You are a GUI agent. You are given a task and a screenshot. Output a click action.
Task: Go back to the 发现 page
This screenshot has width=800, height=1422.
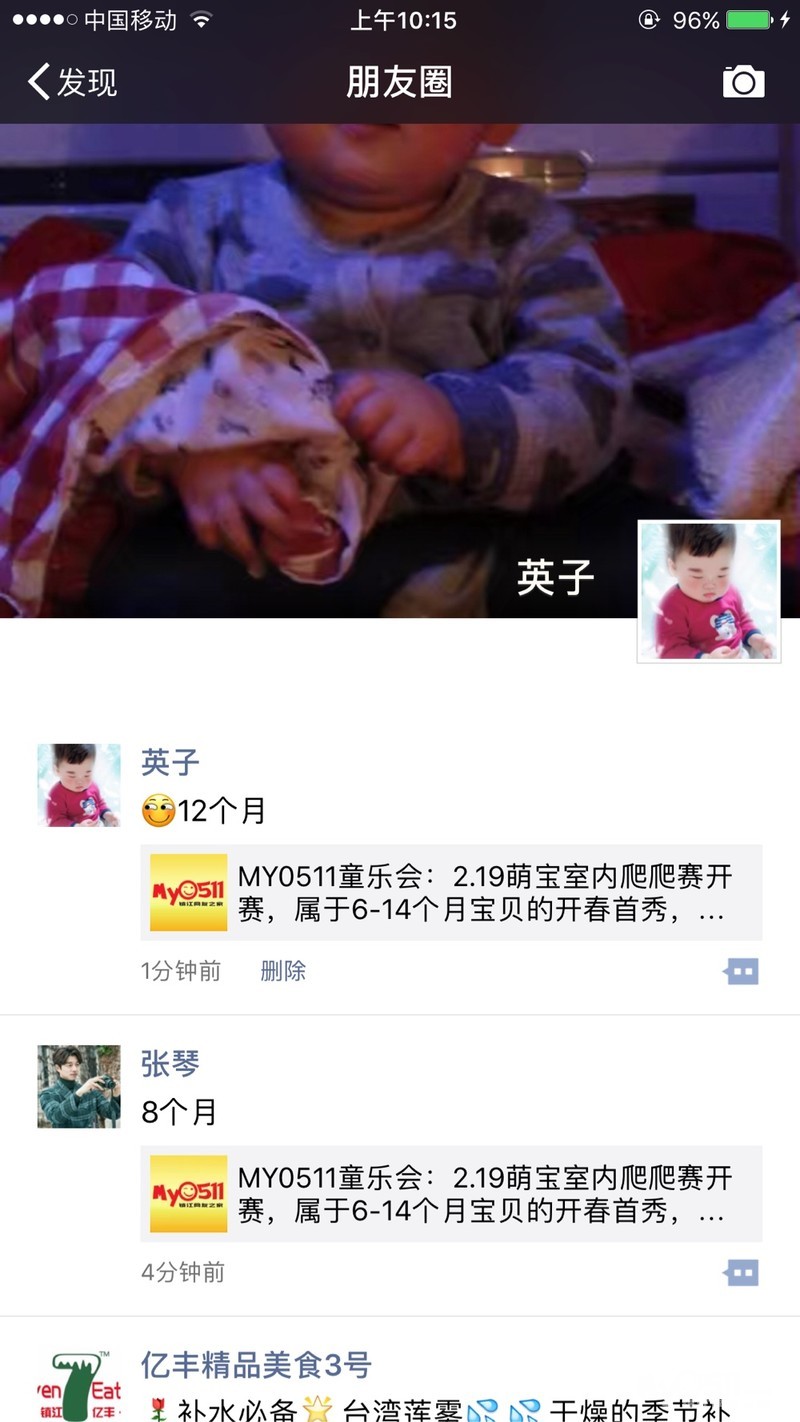pyautogui.click(x=73, y=82)
